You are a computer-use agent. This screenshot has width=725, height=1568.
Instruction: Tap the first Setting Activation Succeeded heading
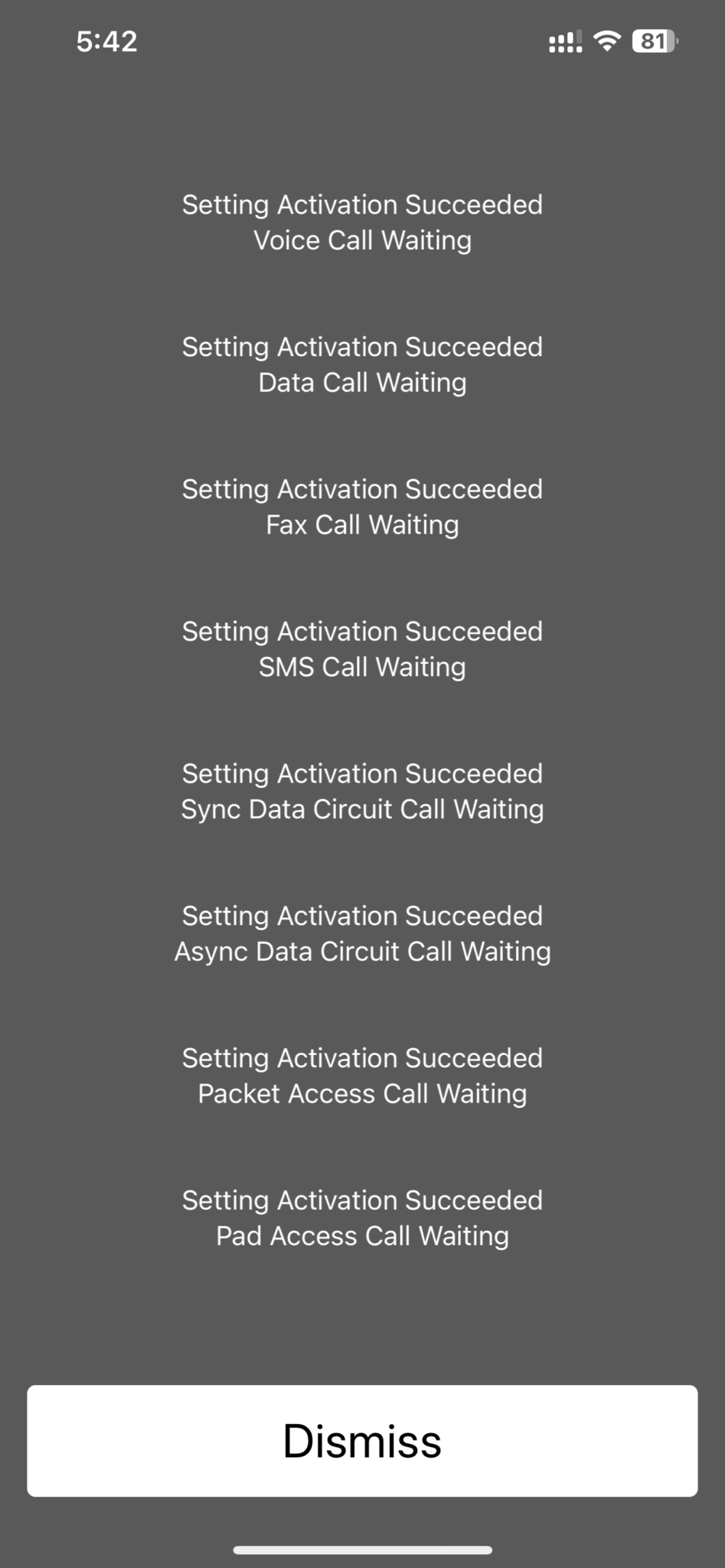tap(362, 204)
